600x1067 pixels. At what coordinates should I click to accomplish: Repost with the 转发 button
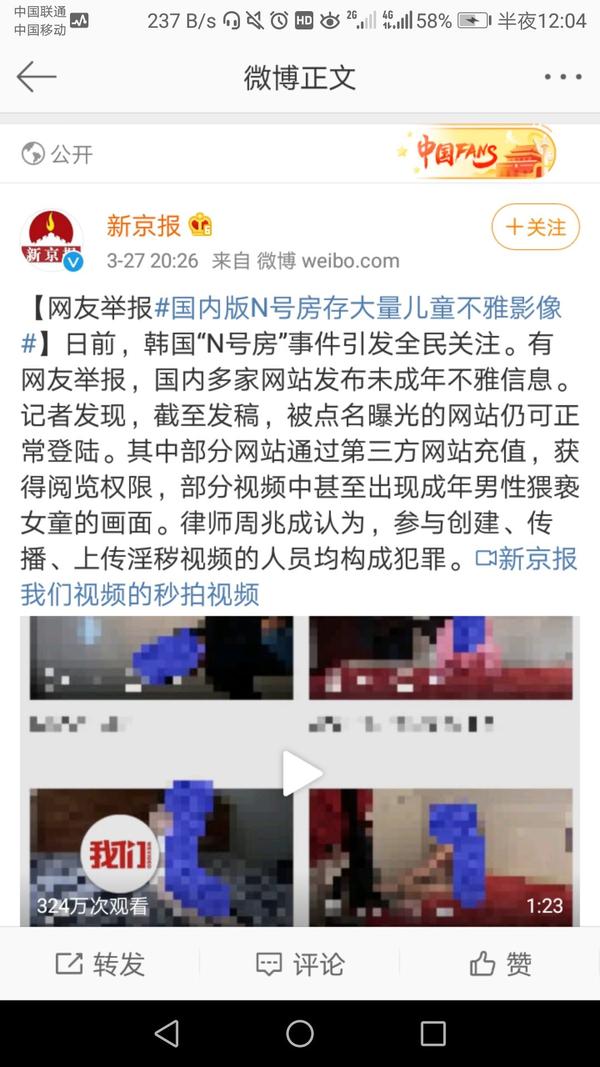[100, 964]
